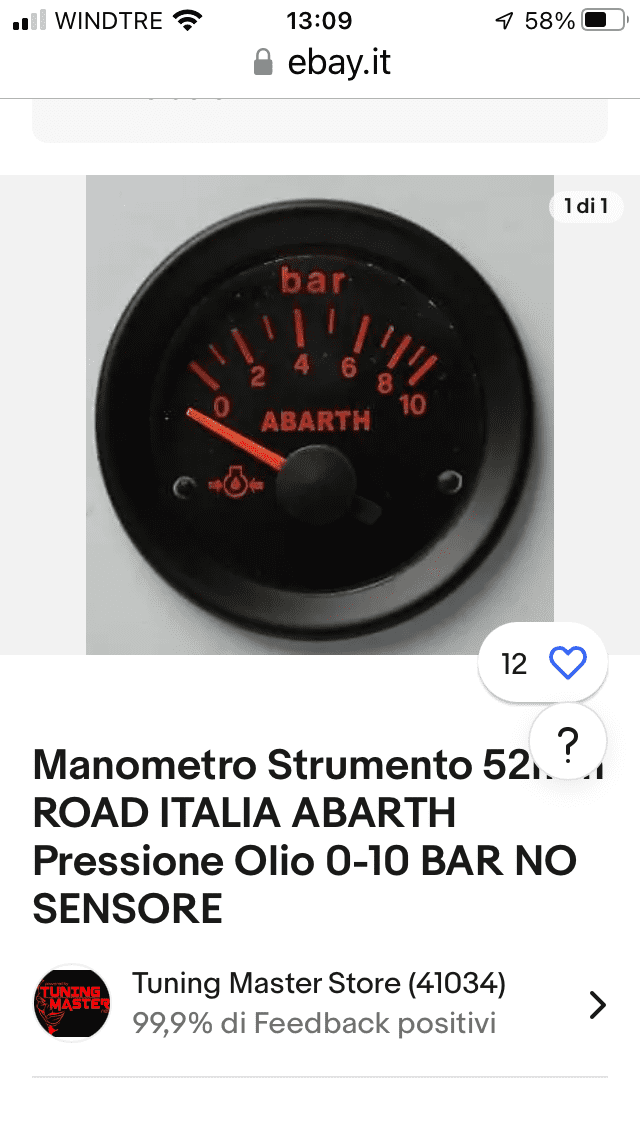The width and height of the screenshot is (640, 1136).
Task: Tap the ebay.it address bar
Action: pos(321,62)
